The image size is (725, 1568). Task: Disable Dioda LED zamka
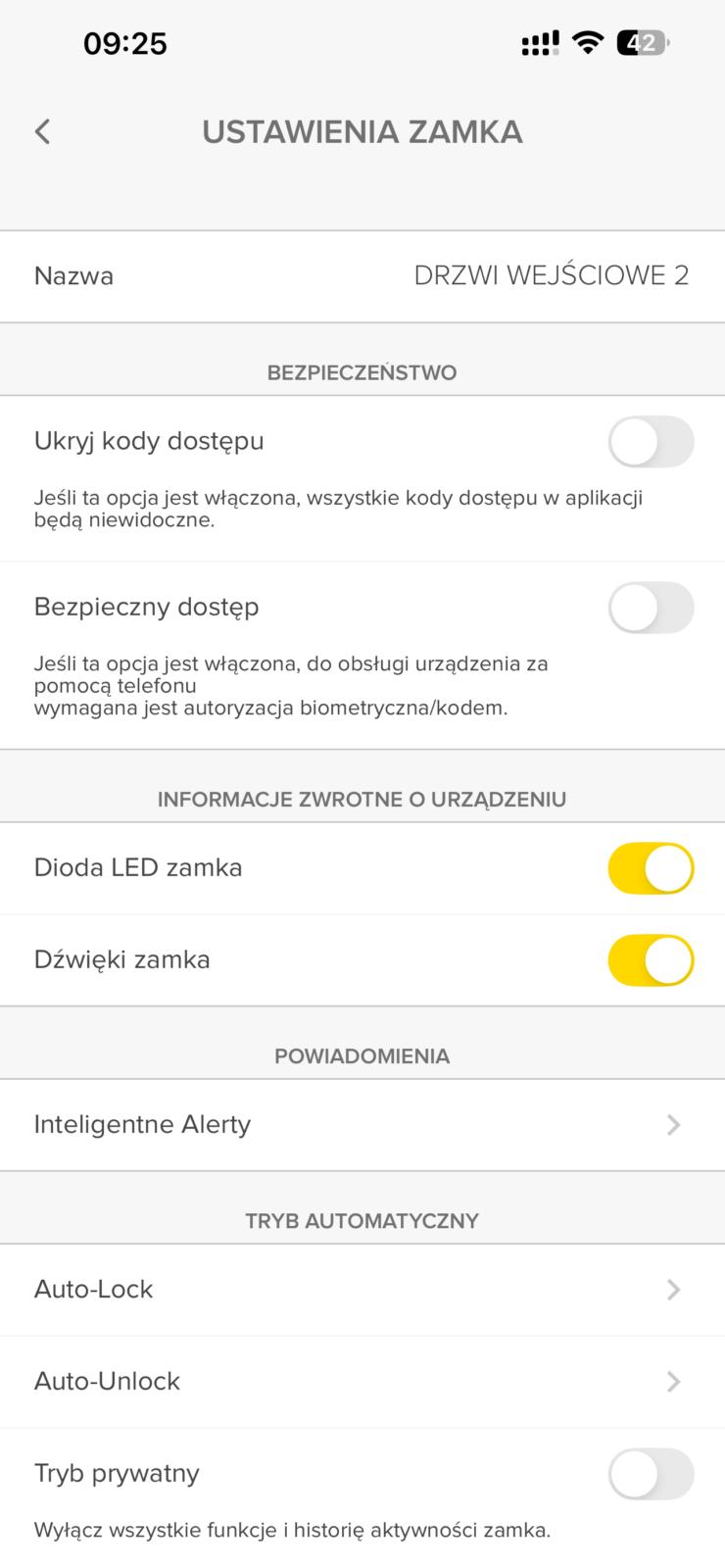651,868
